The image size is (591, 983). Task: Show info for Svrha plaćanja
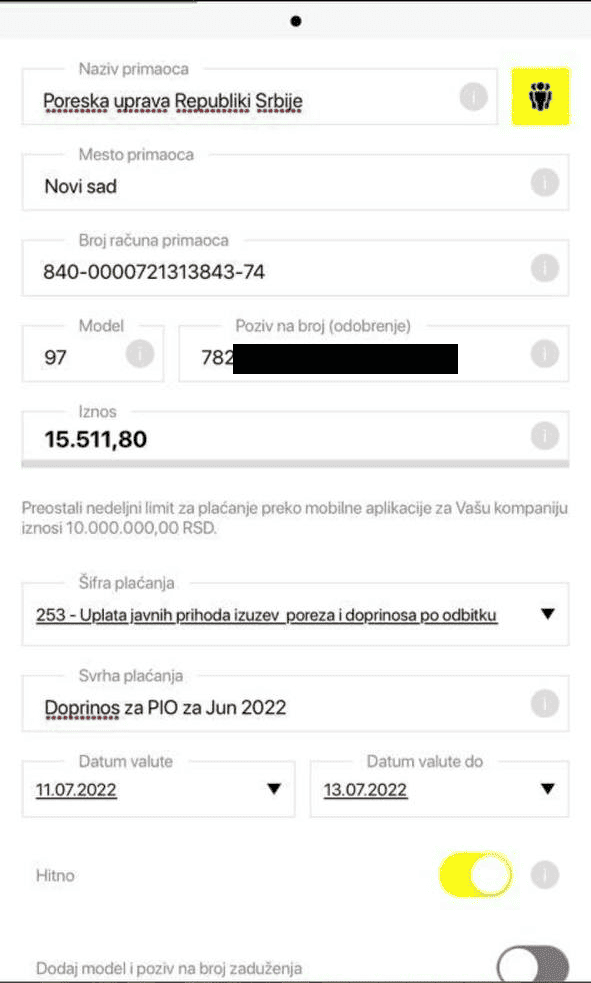[x=545, y=703]
